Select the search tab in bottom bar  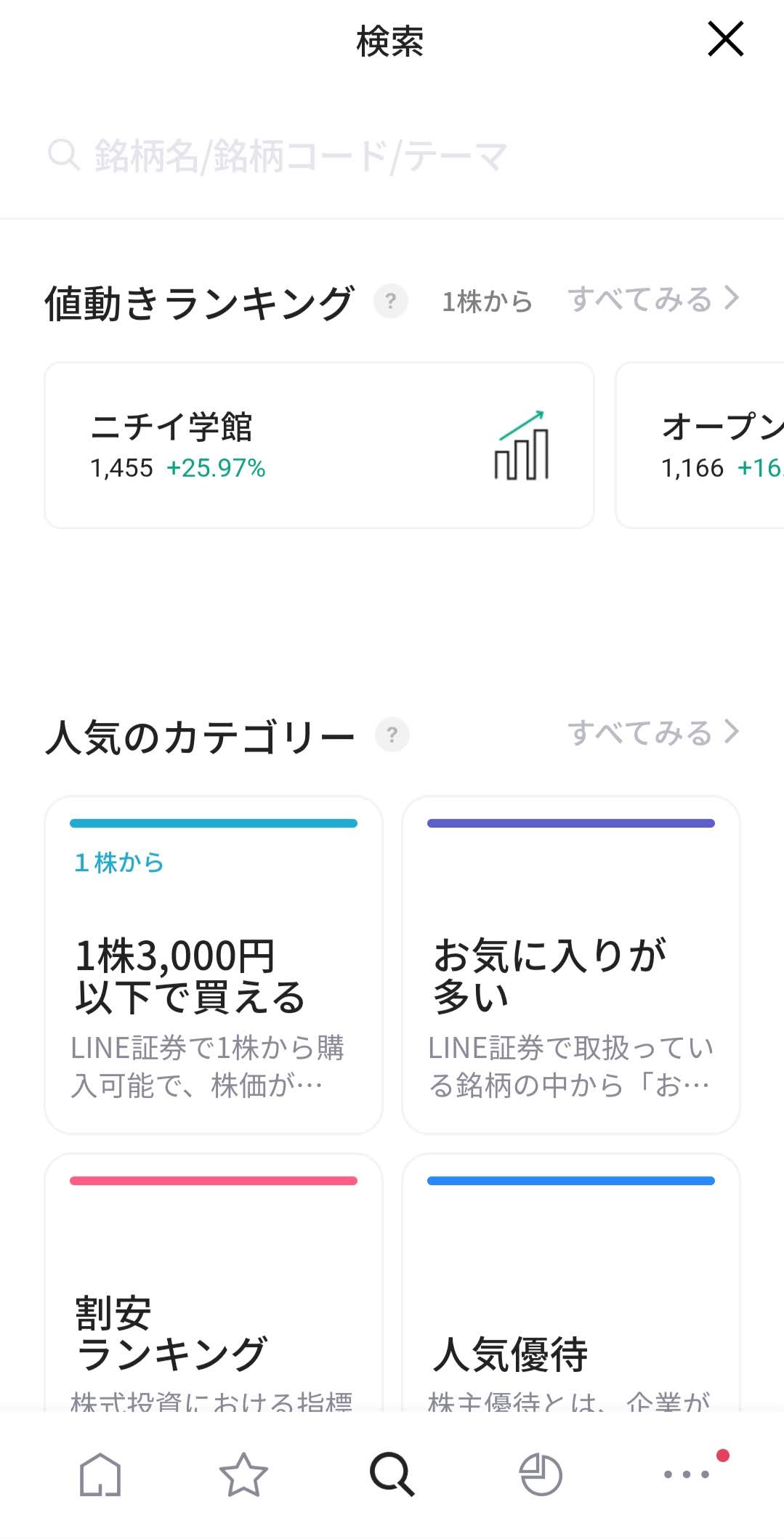point(392,1474)
